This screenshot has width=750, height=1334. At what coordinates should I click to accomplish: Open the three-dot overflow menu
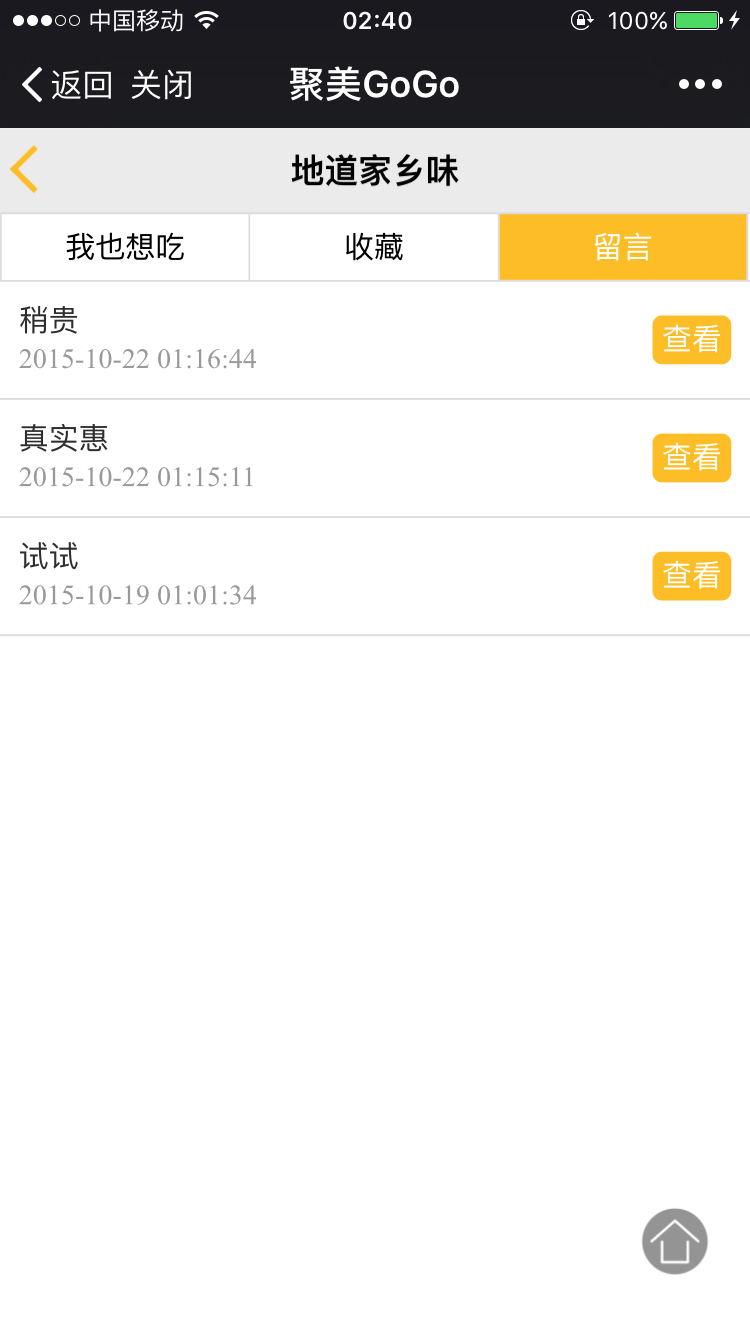(700, 85)
